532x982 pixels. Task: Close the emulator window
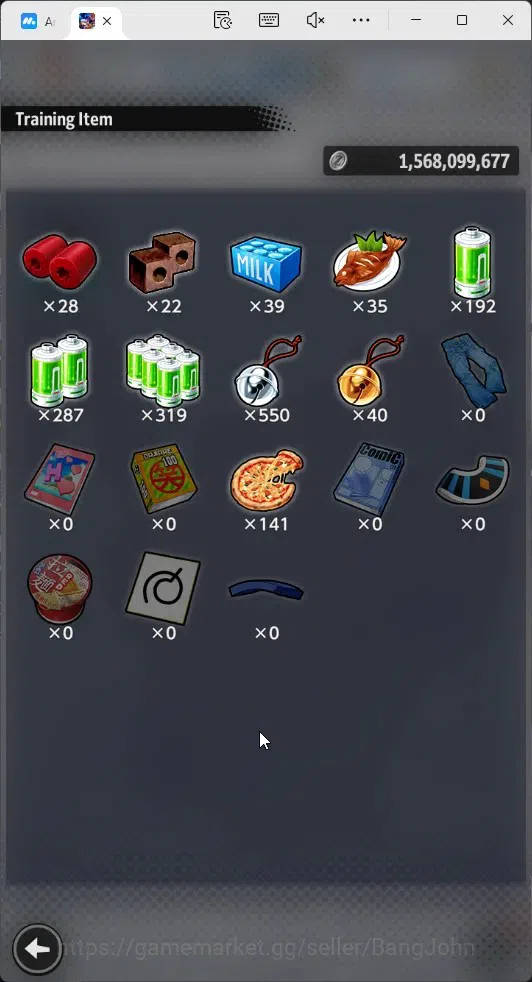[508, 20]
